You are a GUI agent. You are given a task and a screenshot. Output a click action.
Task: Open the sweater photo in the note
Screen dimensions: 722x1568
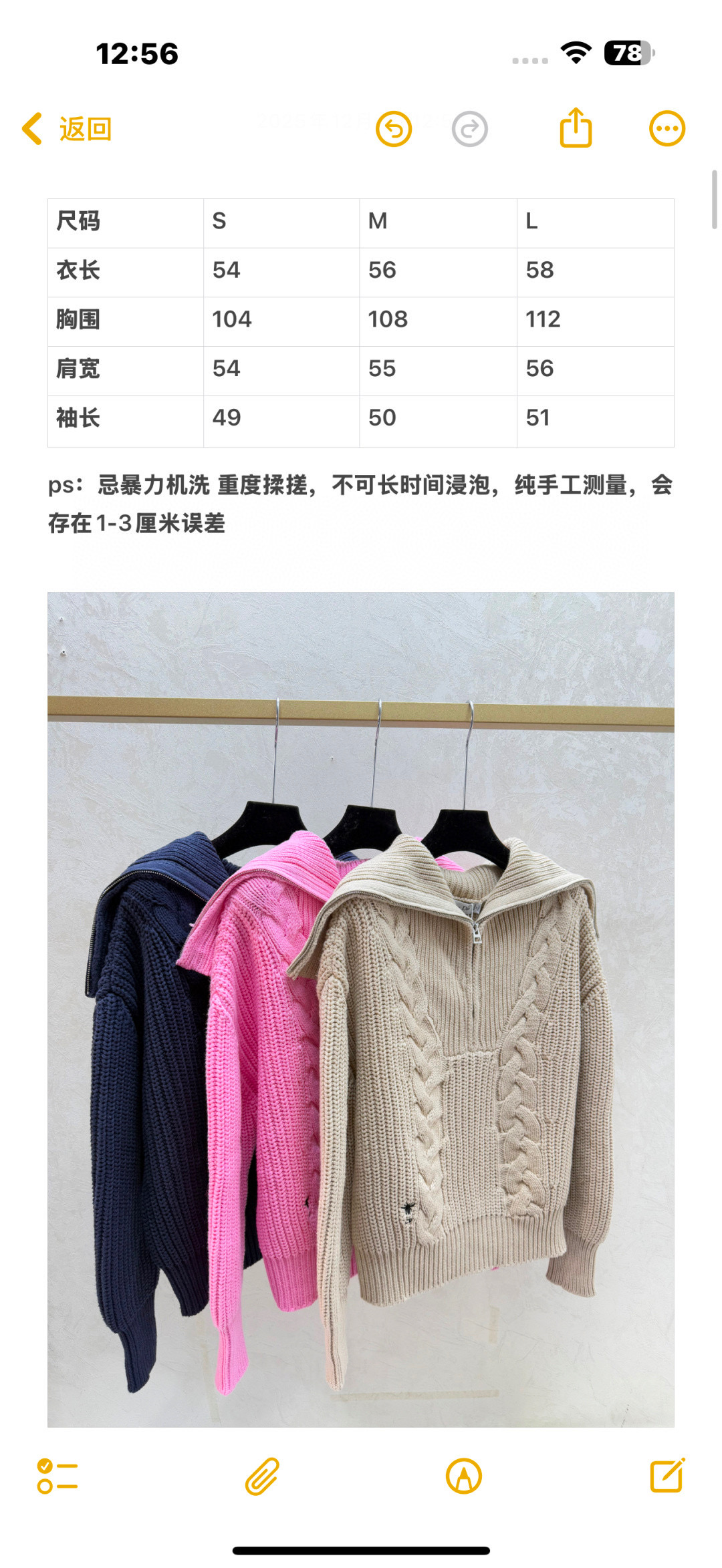pyautogui.click(x=361, y=1009)
